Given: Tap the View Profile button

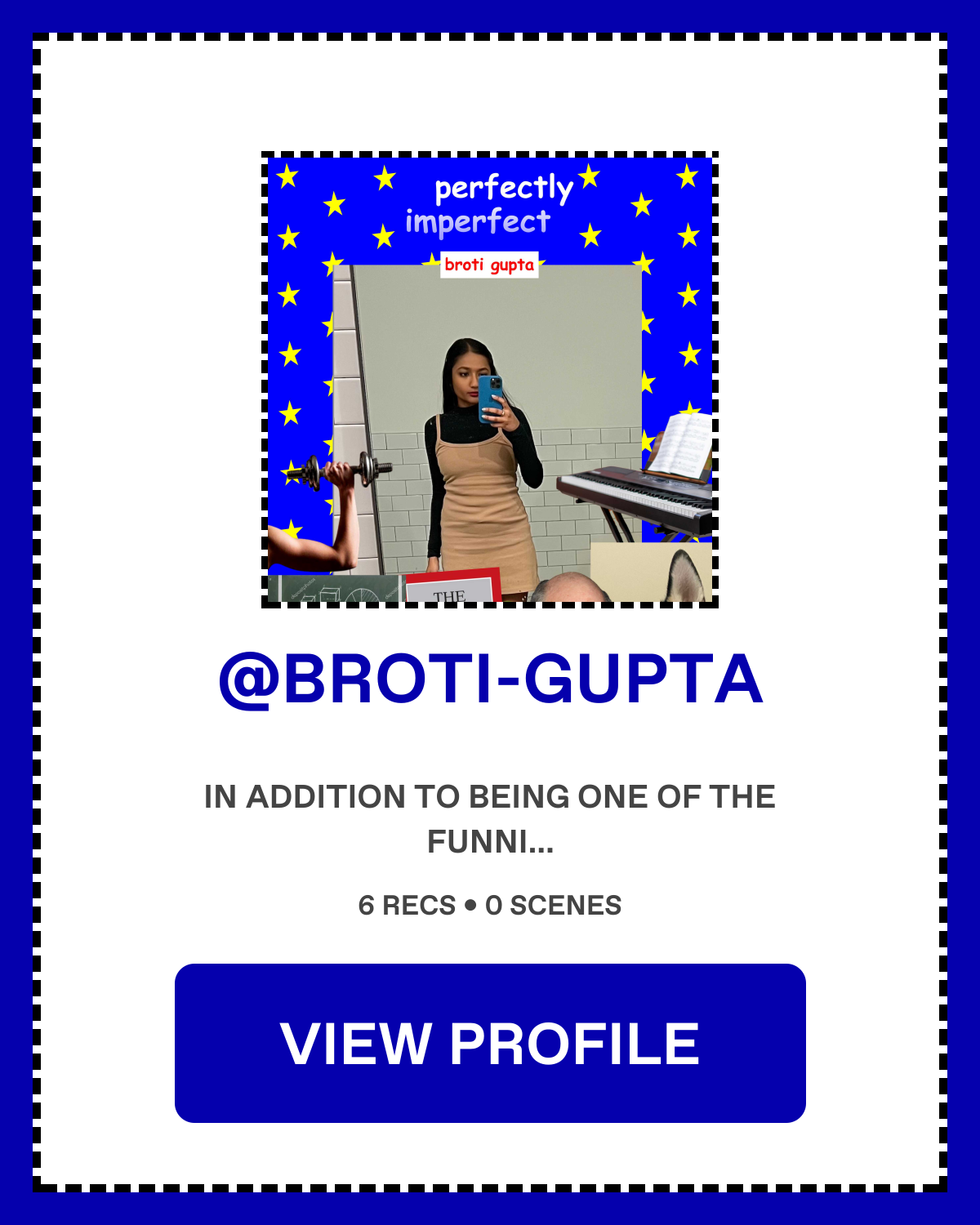Looking at the screenshot, I should [x=490, y=1043].
